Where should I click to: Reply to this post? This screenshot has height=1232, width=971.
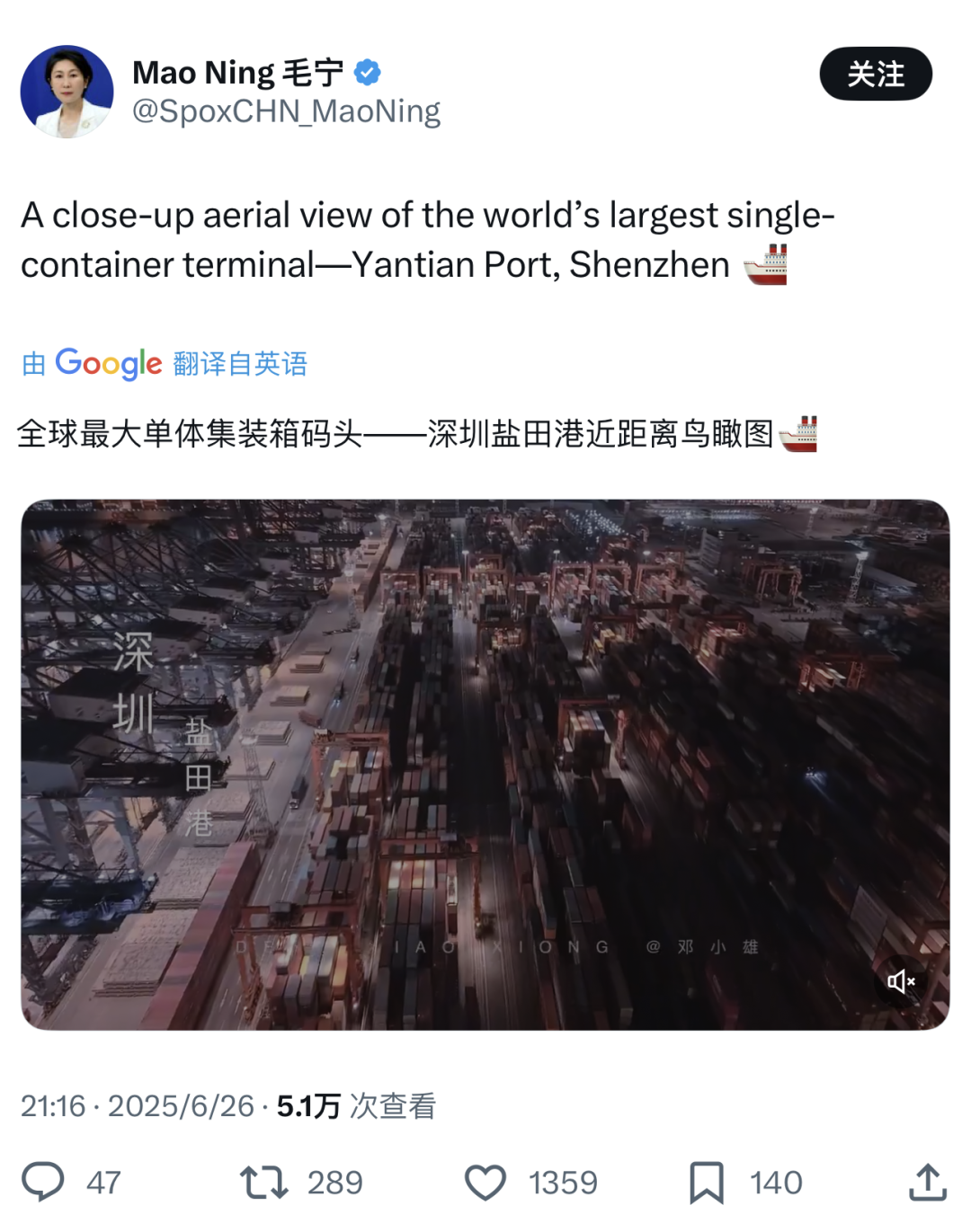(43, 1182)
